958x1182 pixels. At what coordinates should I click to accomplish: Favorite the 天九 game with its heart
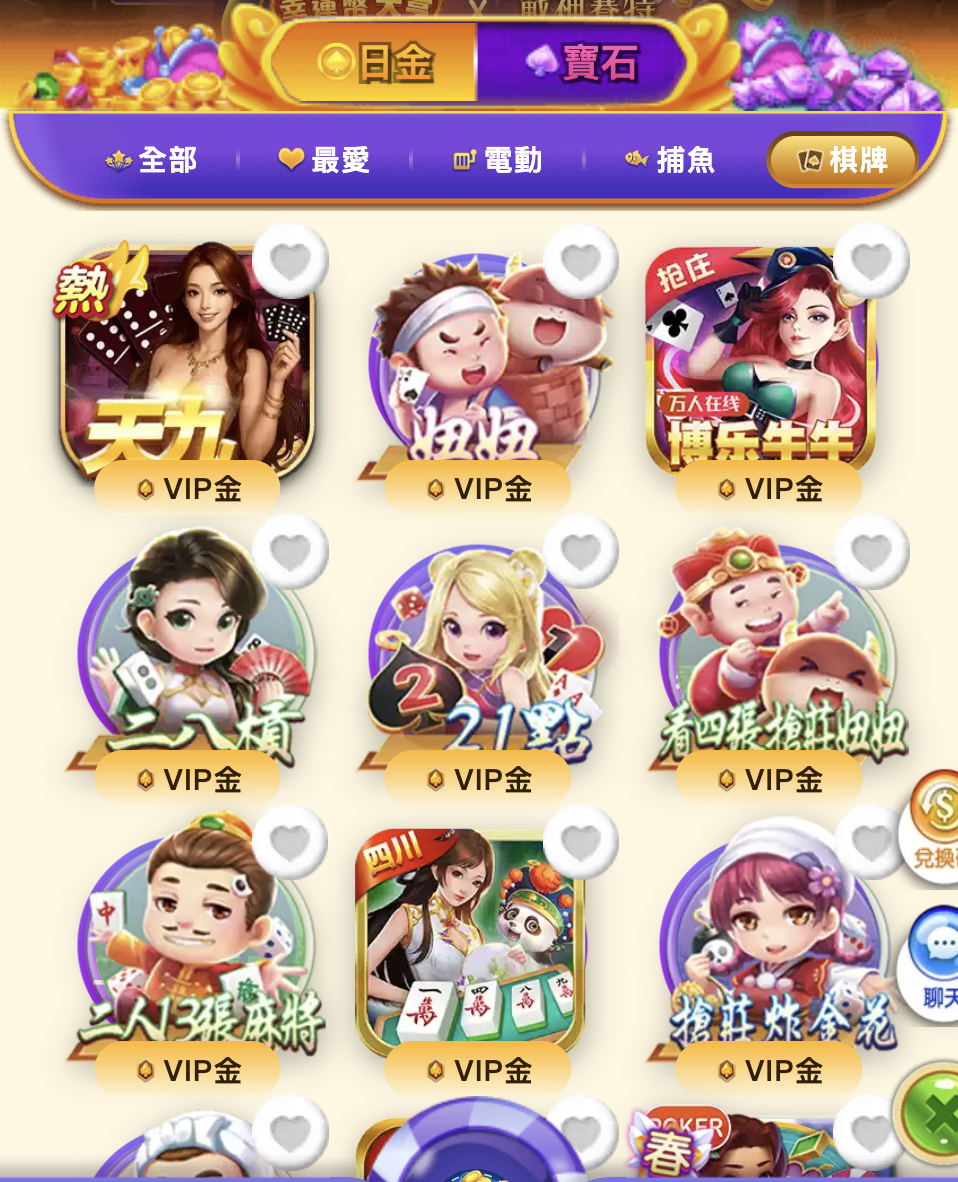click(291, 261)
